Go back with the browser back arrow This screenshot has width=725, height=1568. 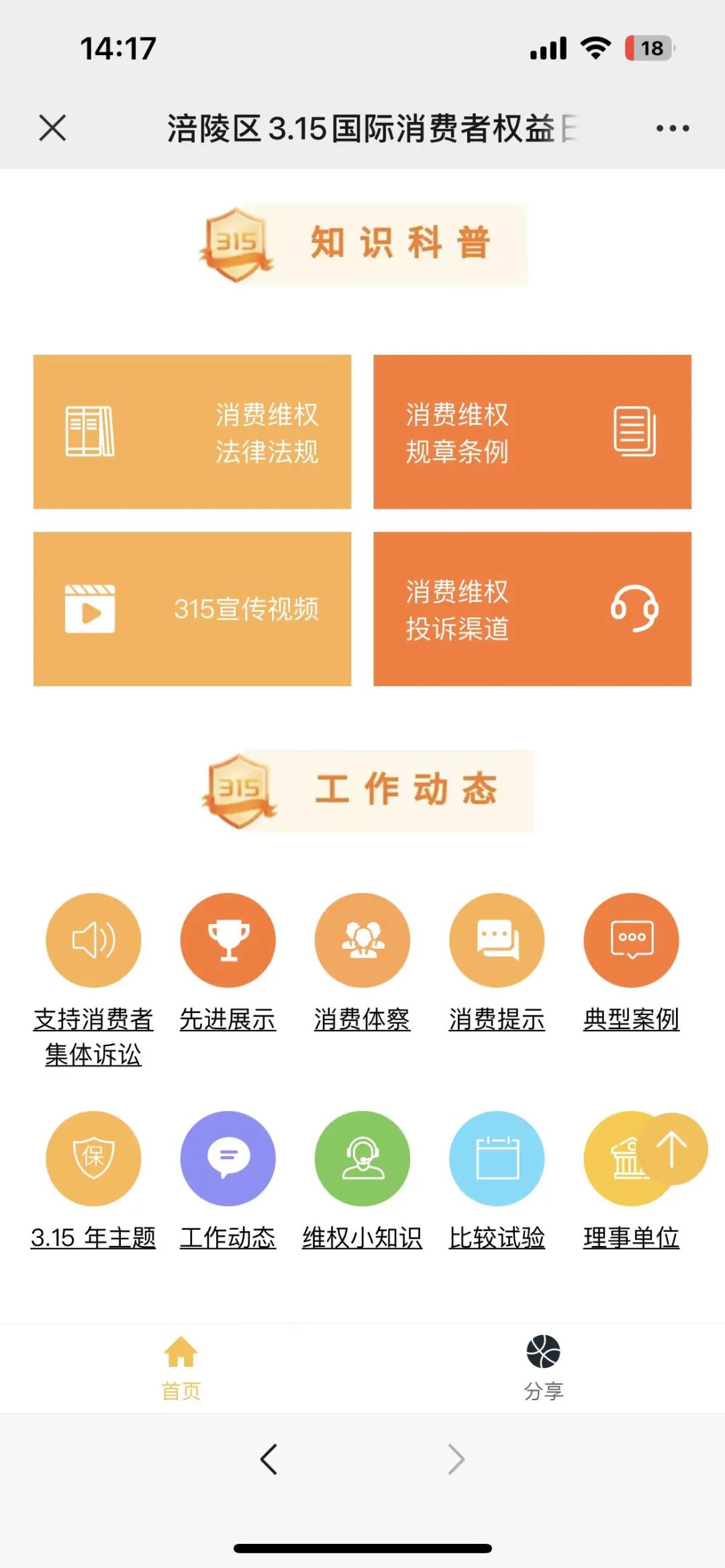coord(269,1459)
